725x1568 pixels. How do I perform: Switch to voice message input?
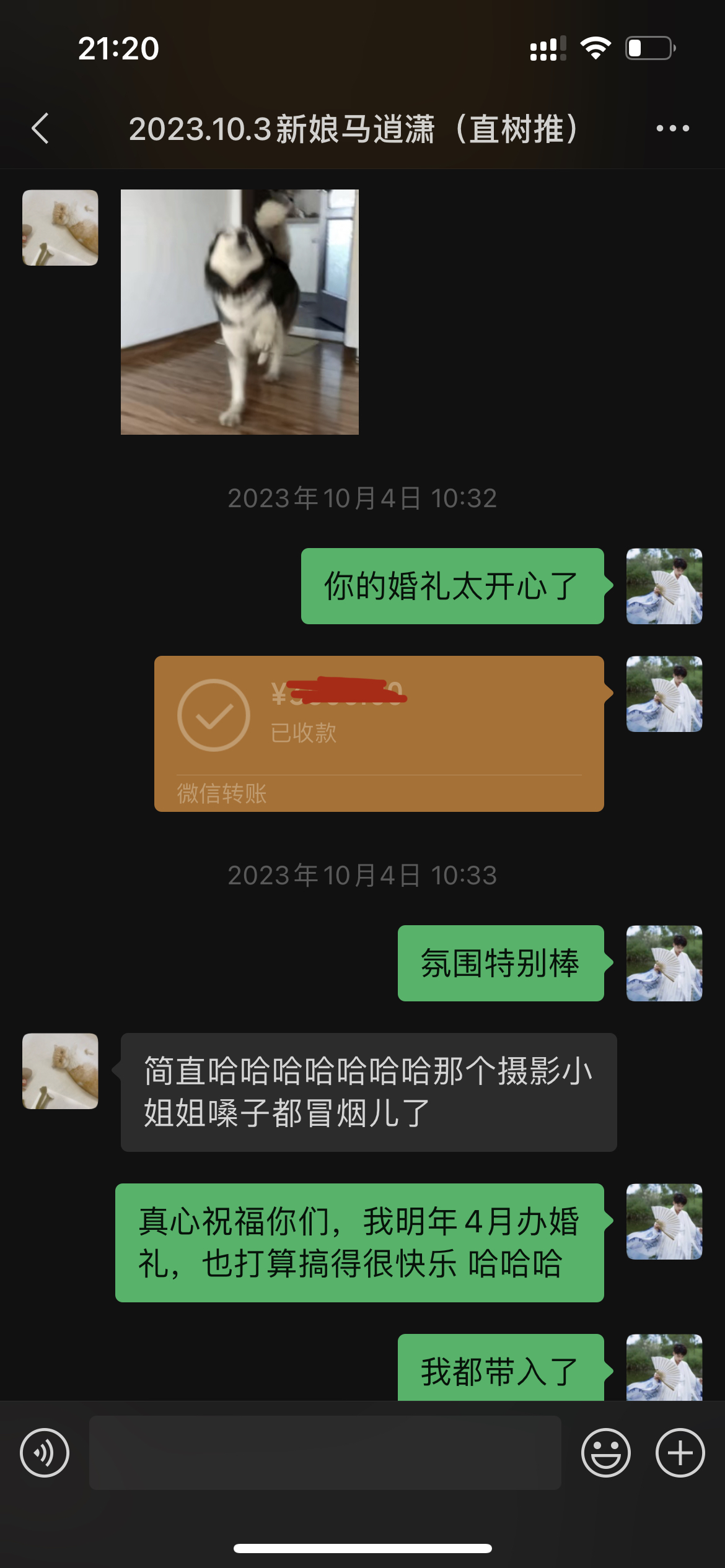(x=45, y=1453)
